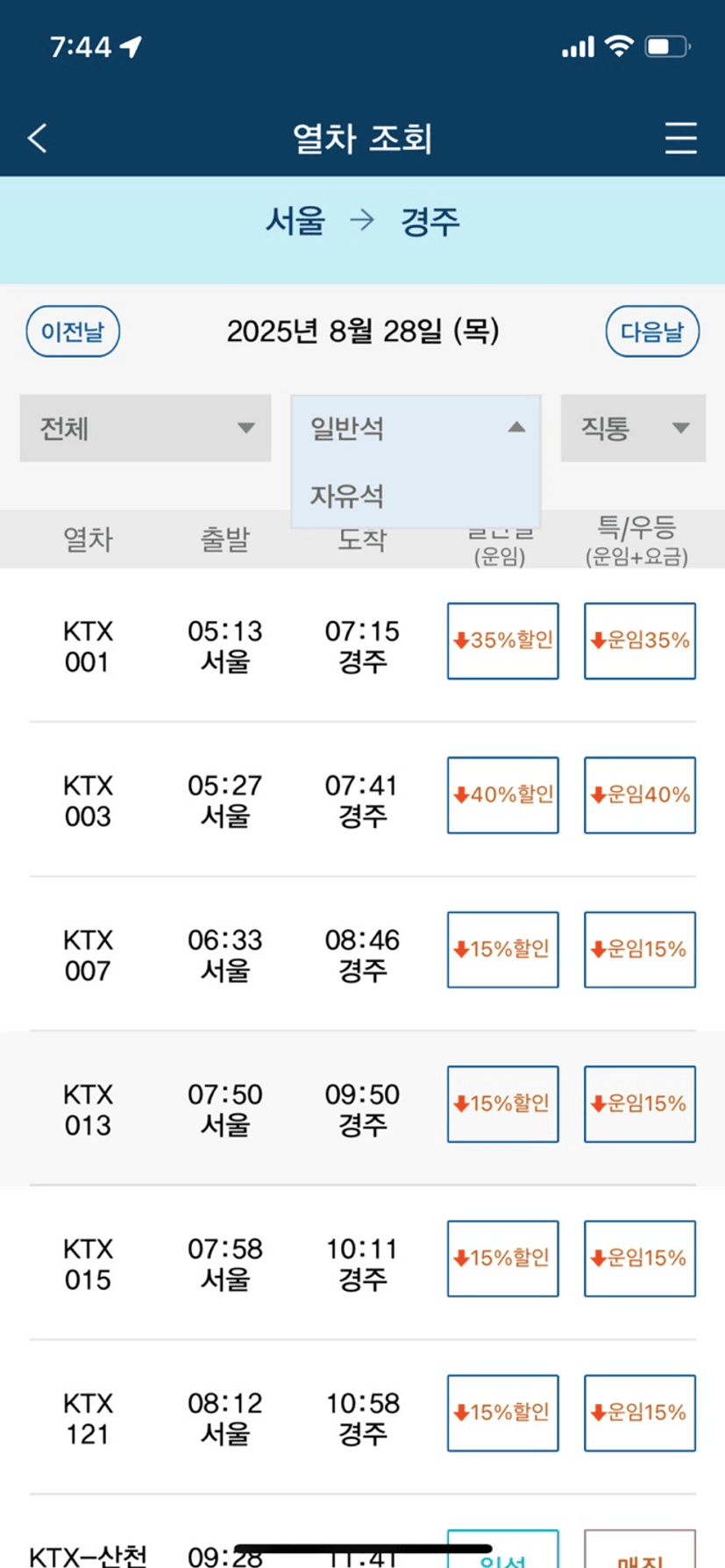
Task: Pick KTX 003 운임40% first class seat
Action: 640,795
